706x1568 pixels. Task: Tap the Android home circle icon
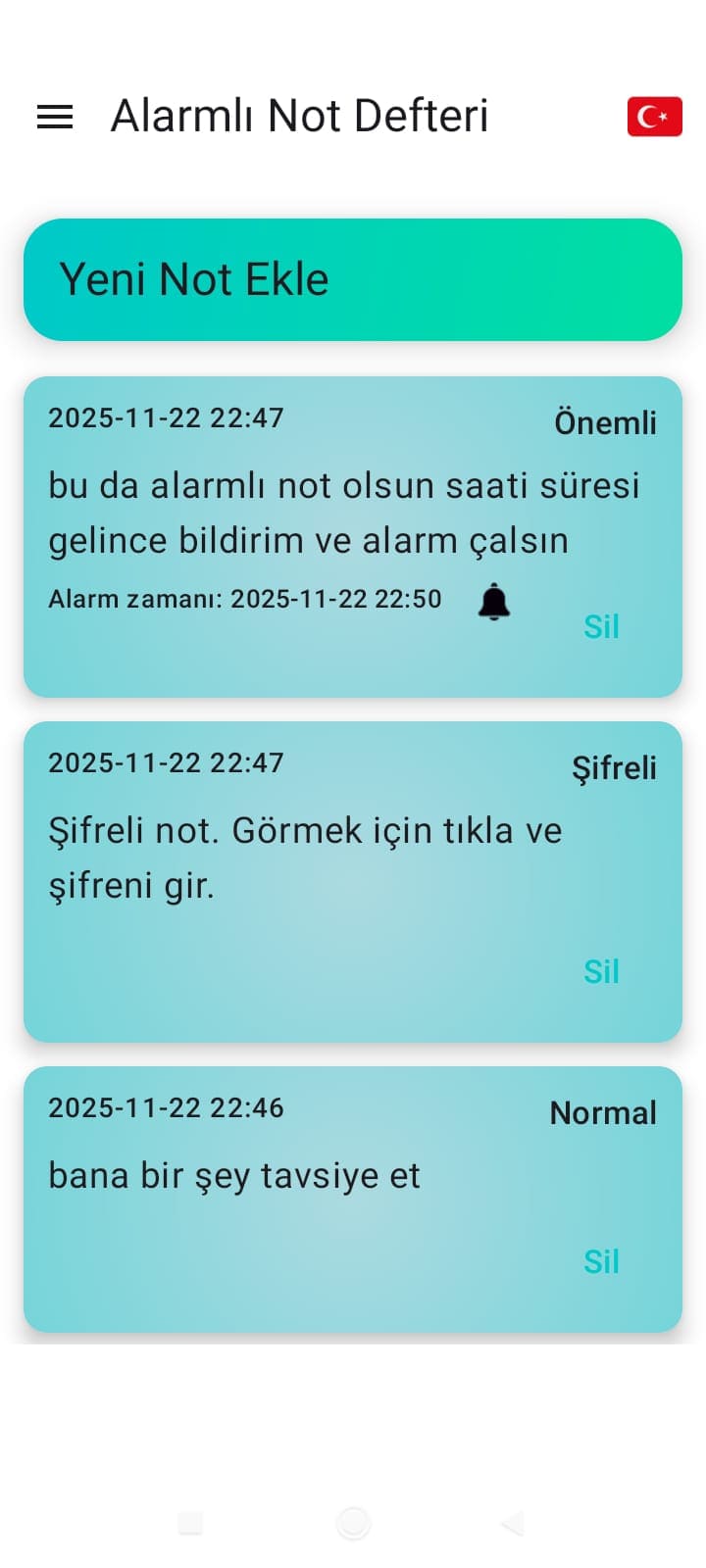point(353,1524)
